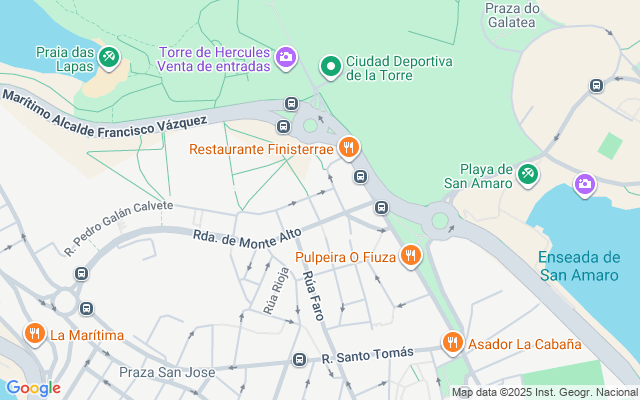Tap the Pulpeira O Fiuza restaurant pin

point(410,257)
